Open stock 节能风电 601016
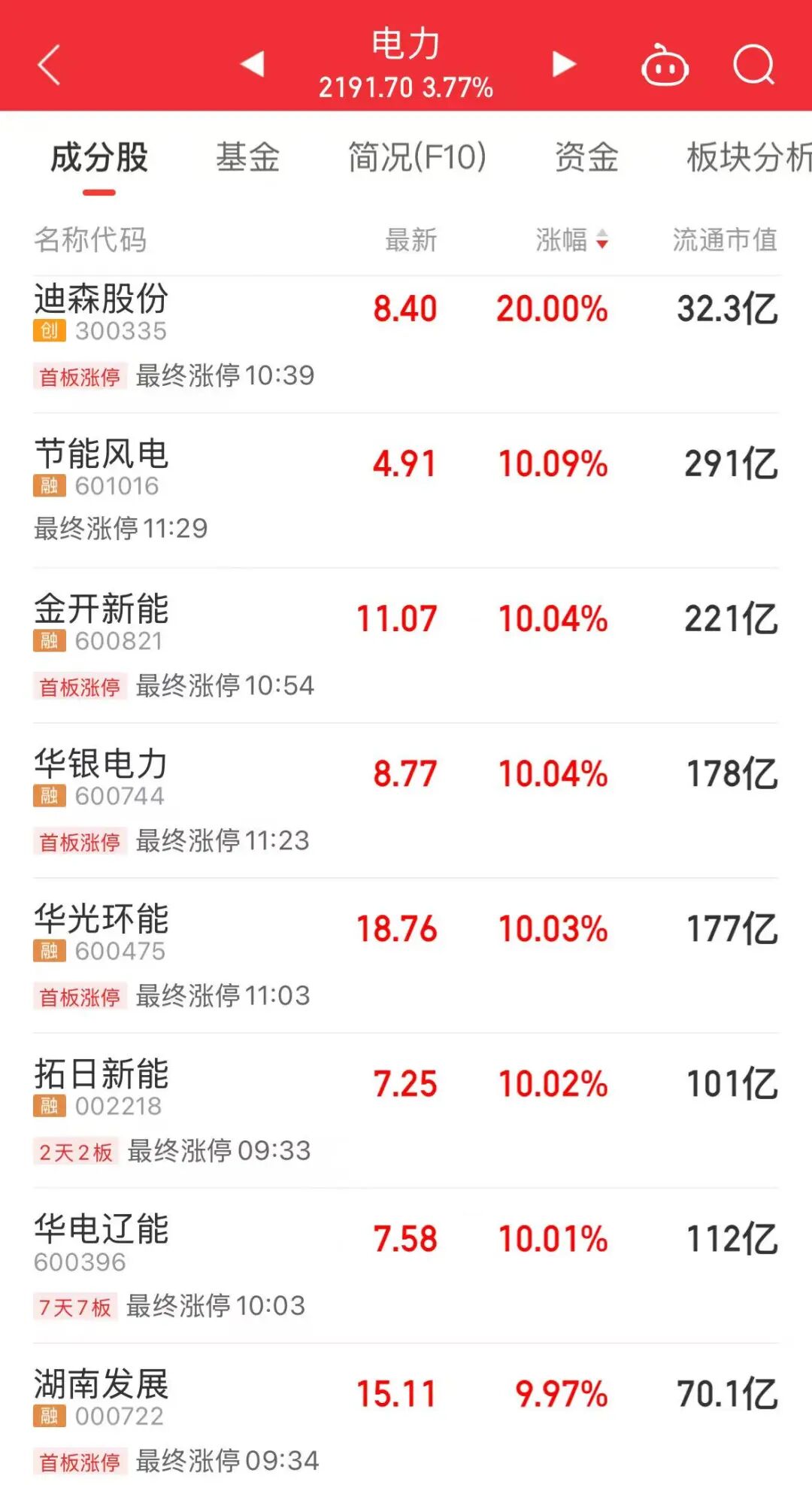 click(x=101, y=466)
